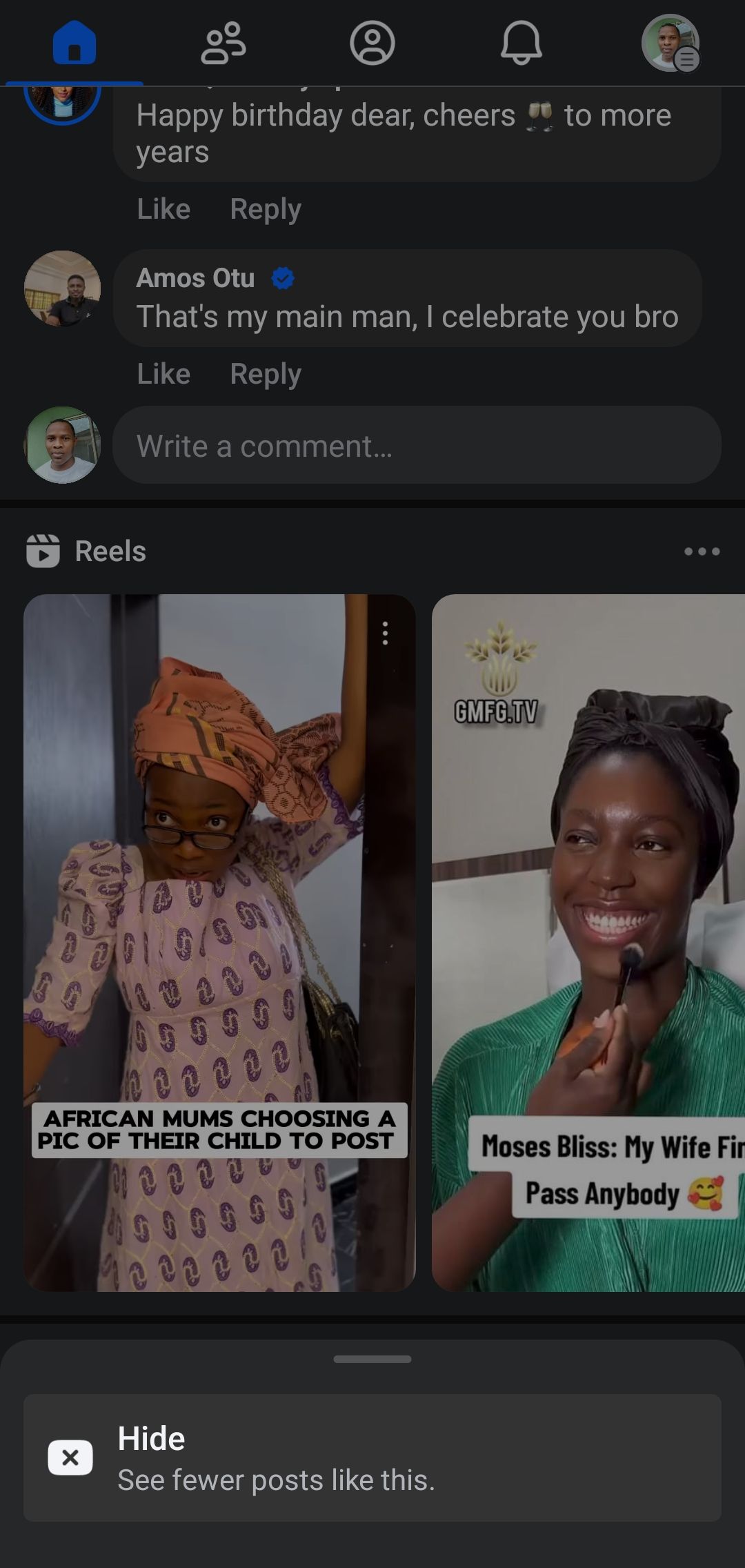Like the 'Happy birthday dear' comment

(x=163, y=209)
